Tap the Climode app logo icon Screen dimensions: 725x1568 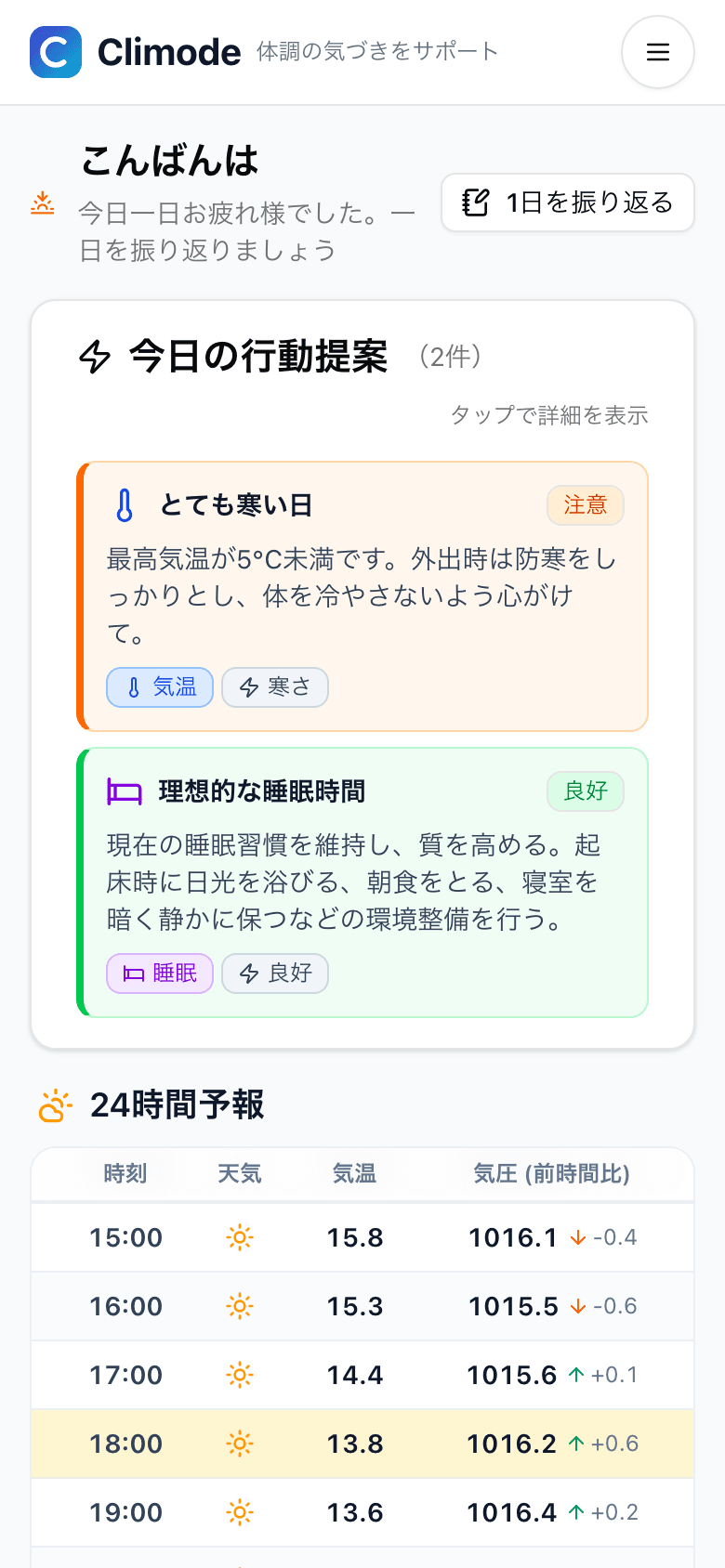click(x=55, y=52)
